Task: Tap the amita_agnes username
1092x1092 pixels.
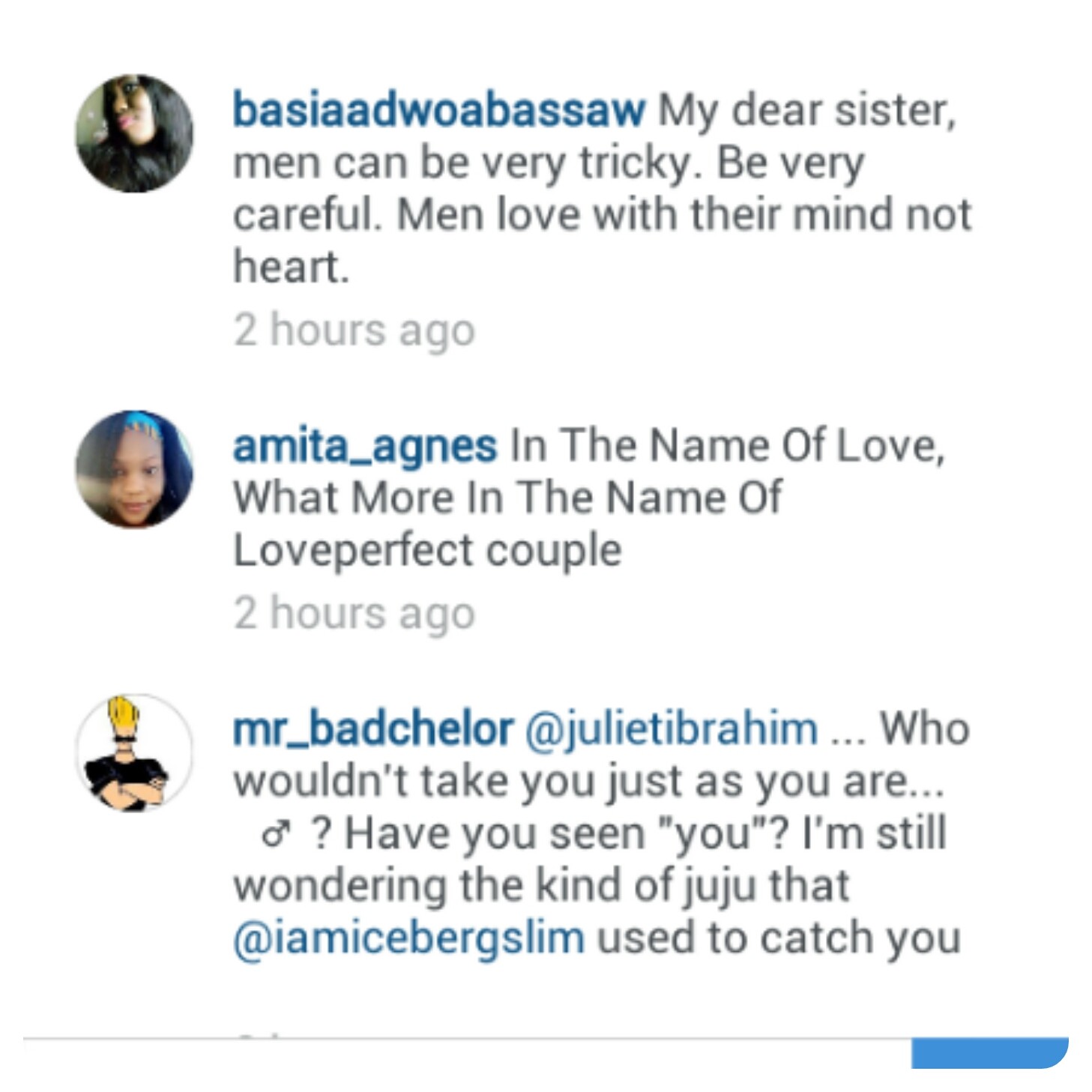Action: [x=365, y=447]
